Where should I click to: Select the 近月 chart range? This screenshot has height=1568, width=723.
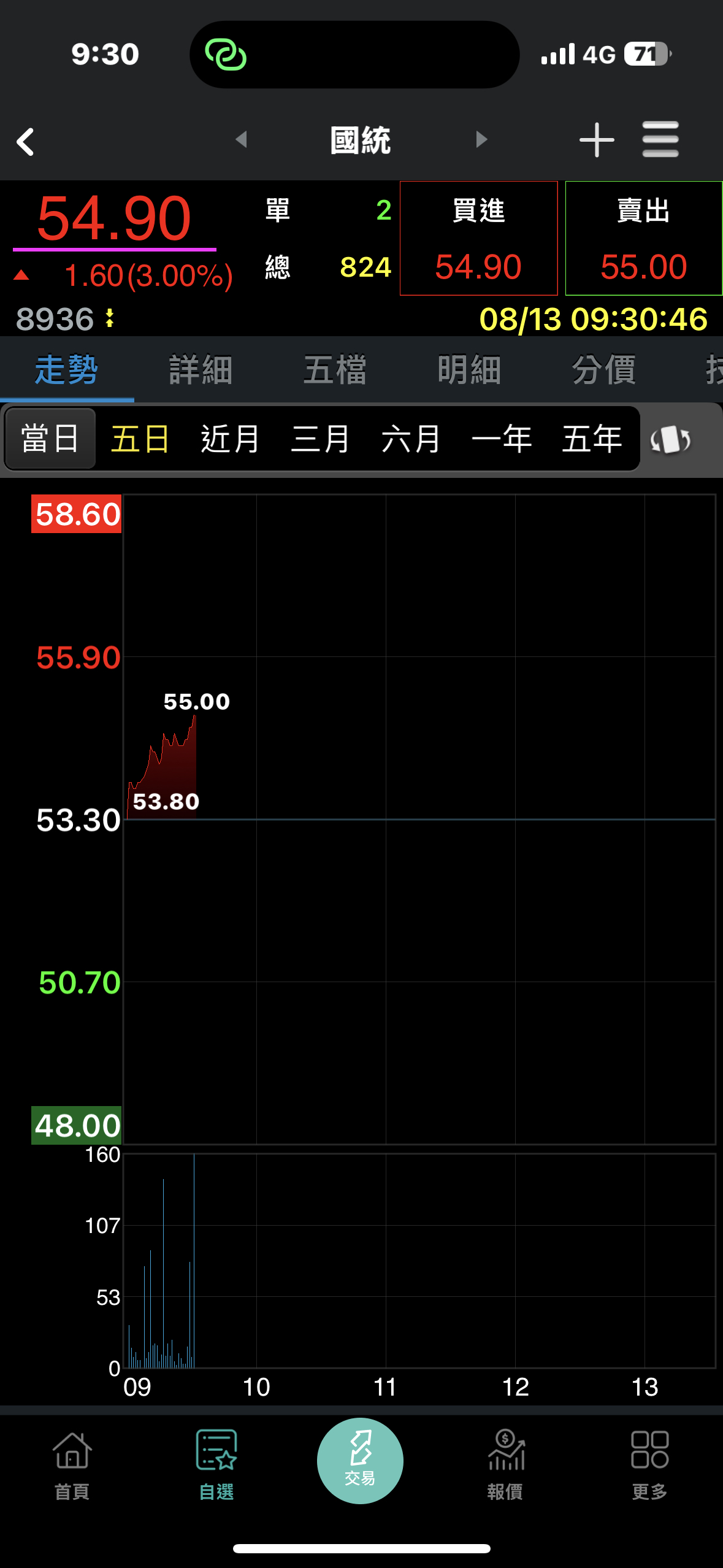click(230, 439)
